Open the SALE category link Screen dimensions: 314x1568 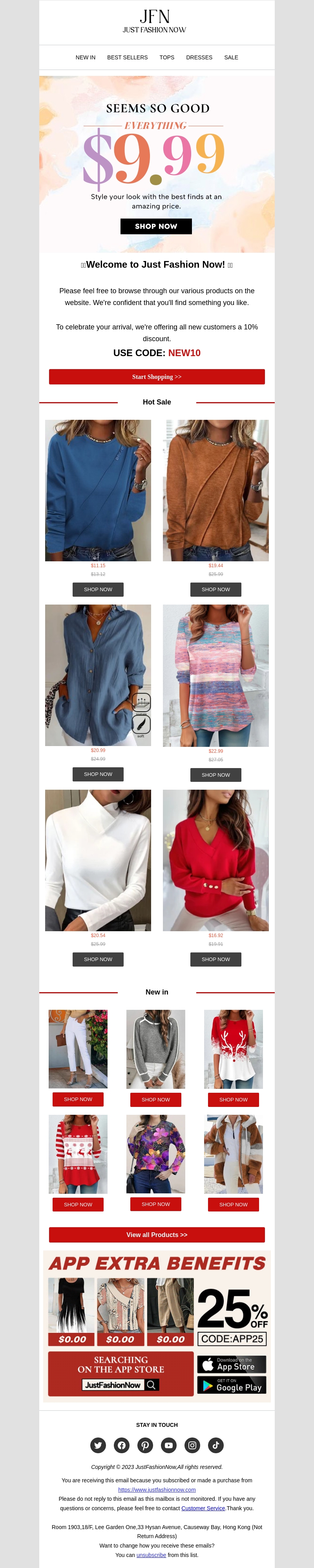pos(231,57)
